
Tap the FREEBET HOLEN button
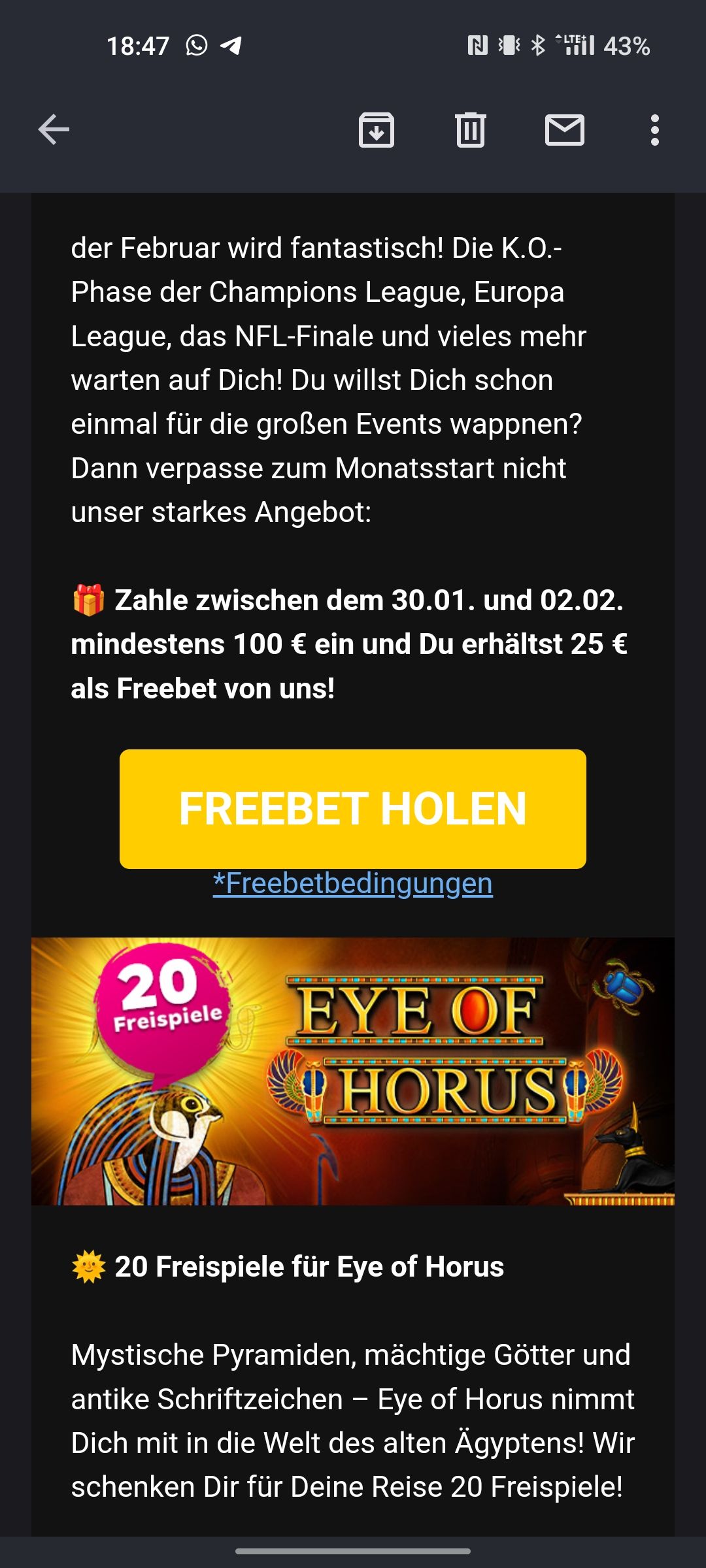point(352,809)
